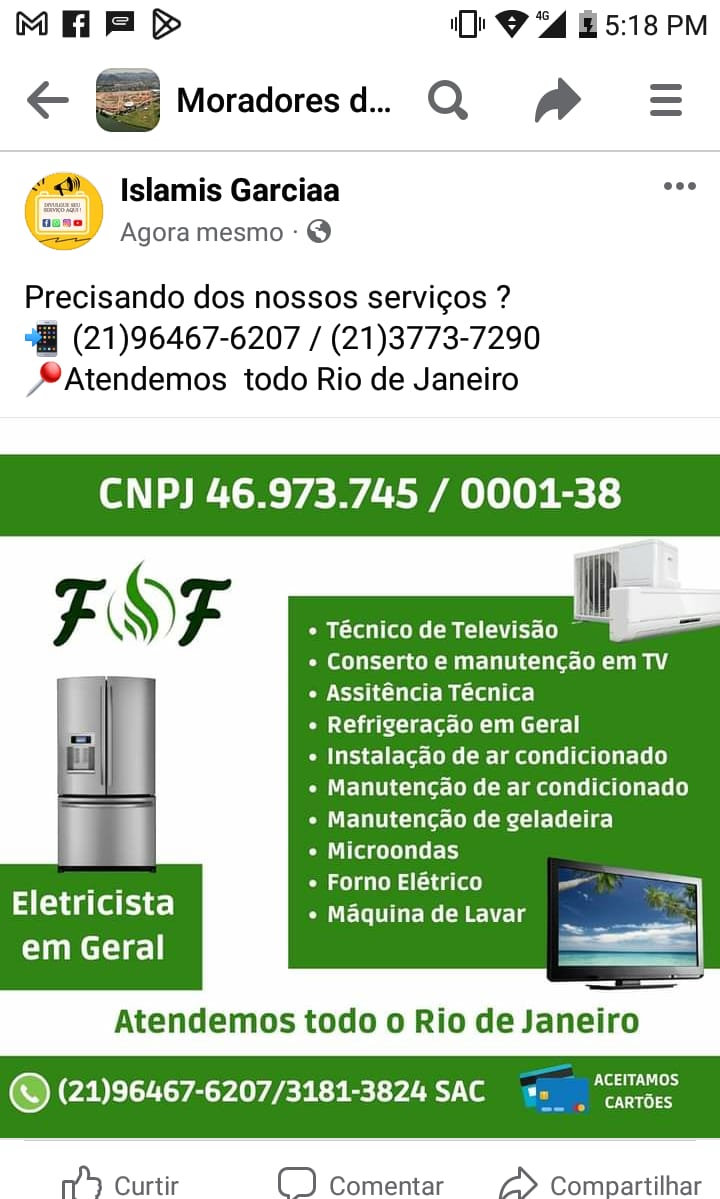
Task: Share the group with the arrow icon
Action: (x=557, y=101)
